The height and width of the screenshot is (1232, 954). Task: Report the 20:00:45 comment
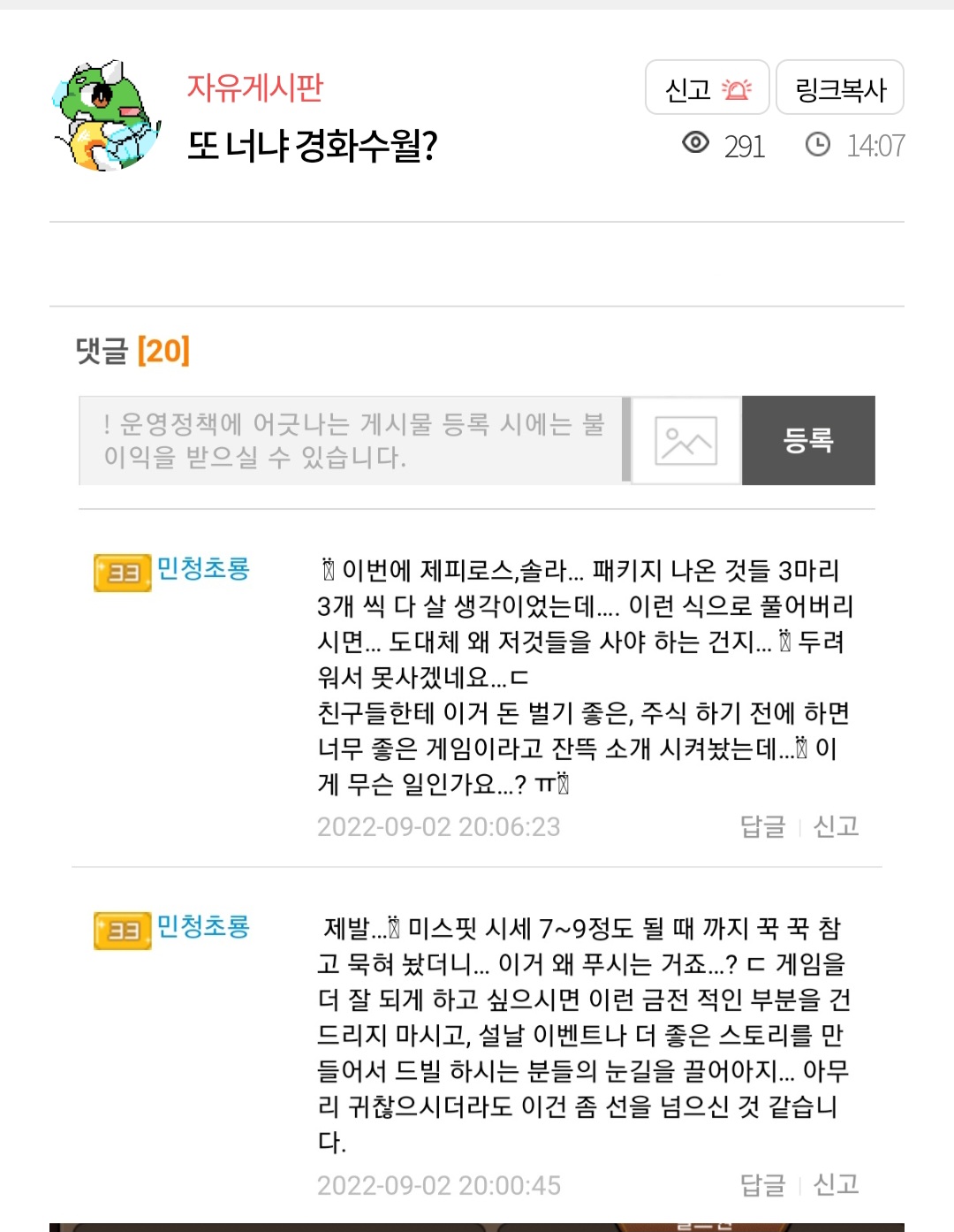(x=836, y=1184)
